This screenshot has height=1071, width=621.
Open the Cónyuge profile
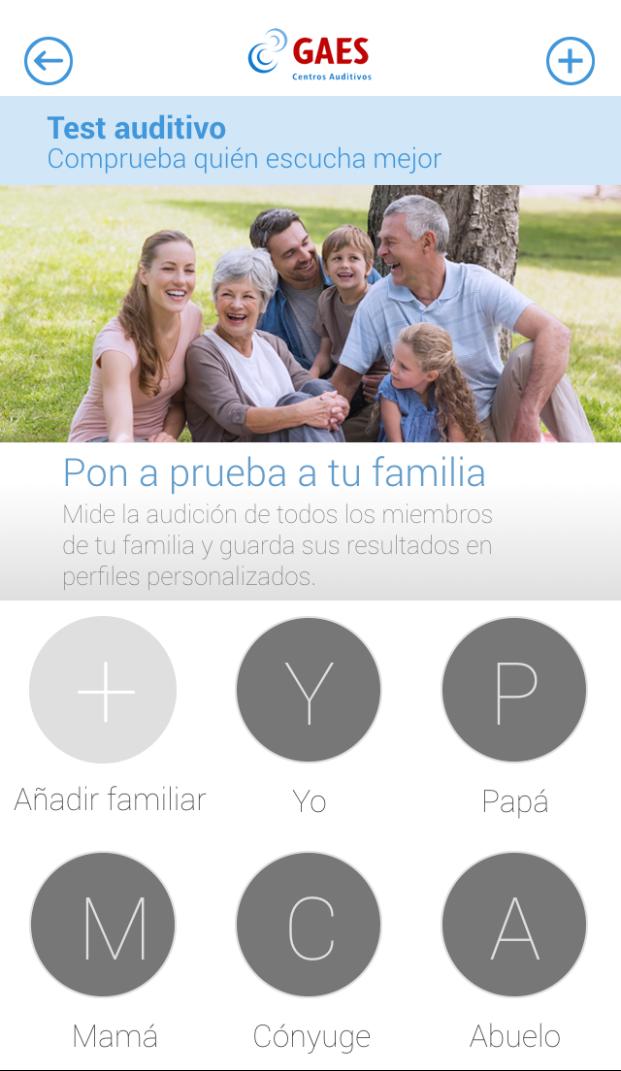[309, 925]
